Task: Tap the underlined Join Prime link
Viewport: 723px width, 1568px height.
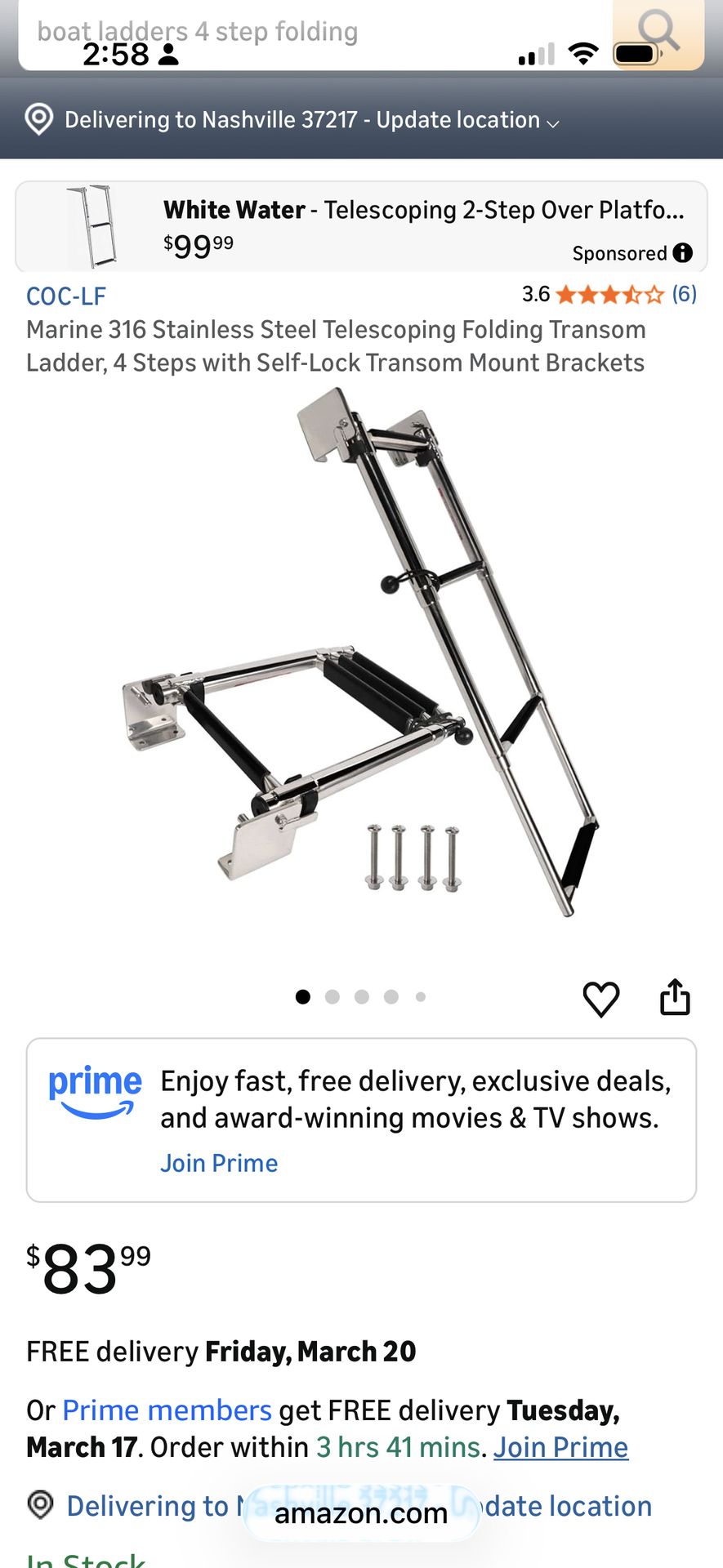Action: [560, 1447]
